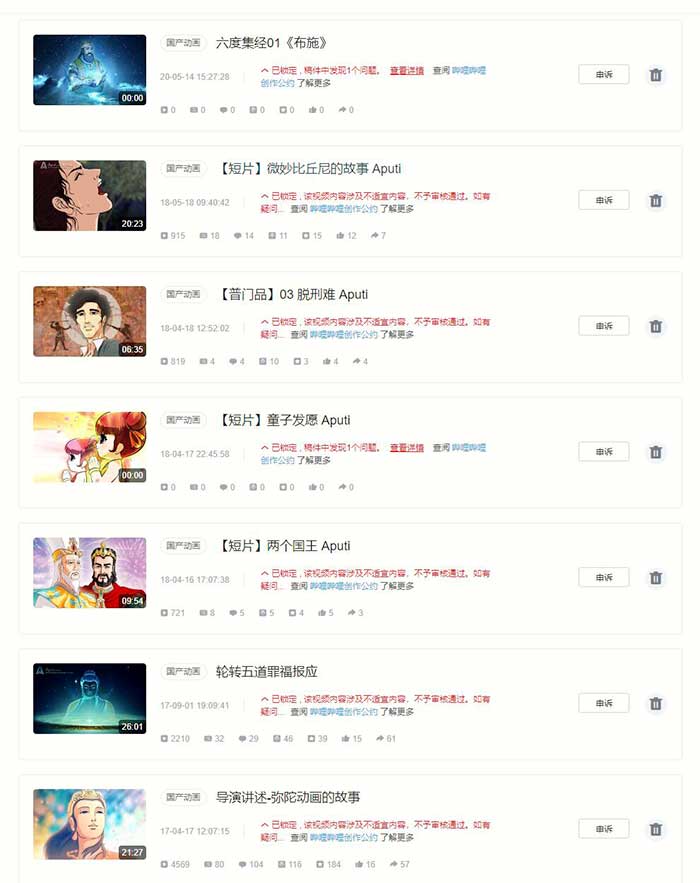This screenshot has width=700, height=883.
Task: Appeal the 微妙比丘尼的故事 video lock
Action: [x=603, y=200]
